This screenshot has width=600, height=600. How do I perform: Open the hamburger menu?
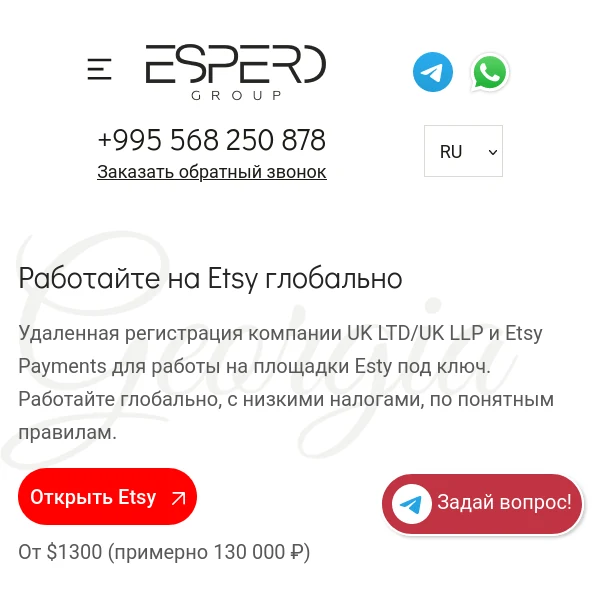point(99,69)
